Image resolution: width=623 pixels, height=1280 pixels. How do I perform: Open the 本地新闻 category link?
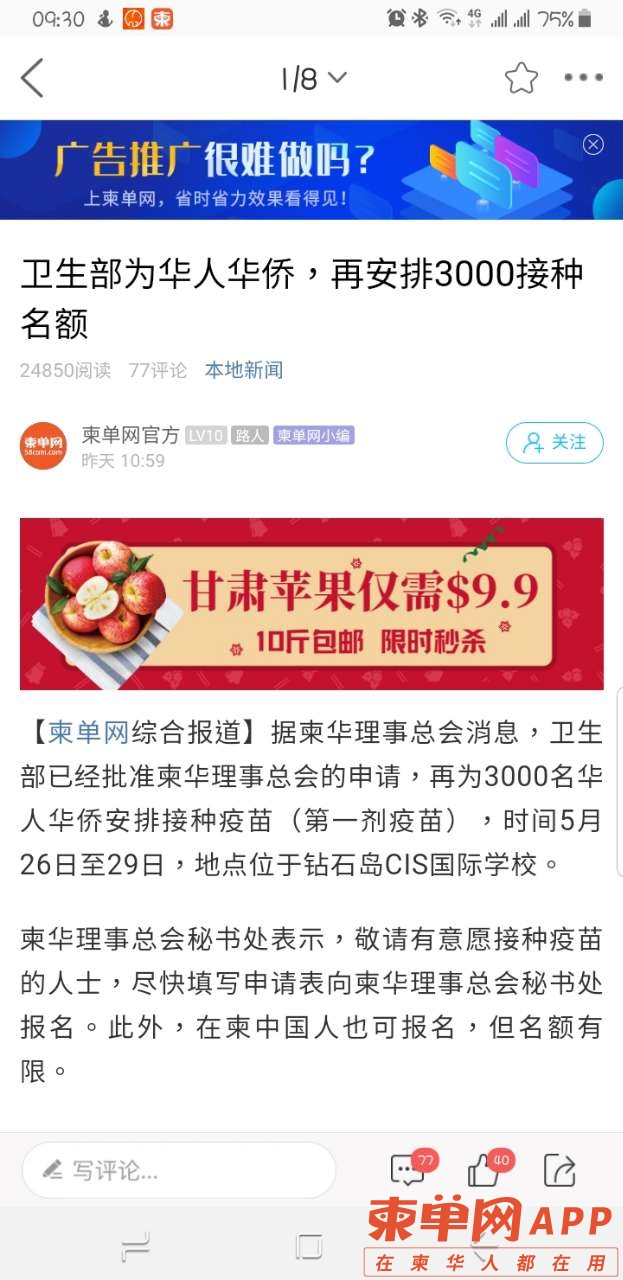tap(244, 370)
